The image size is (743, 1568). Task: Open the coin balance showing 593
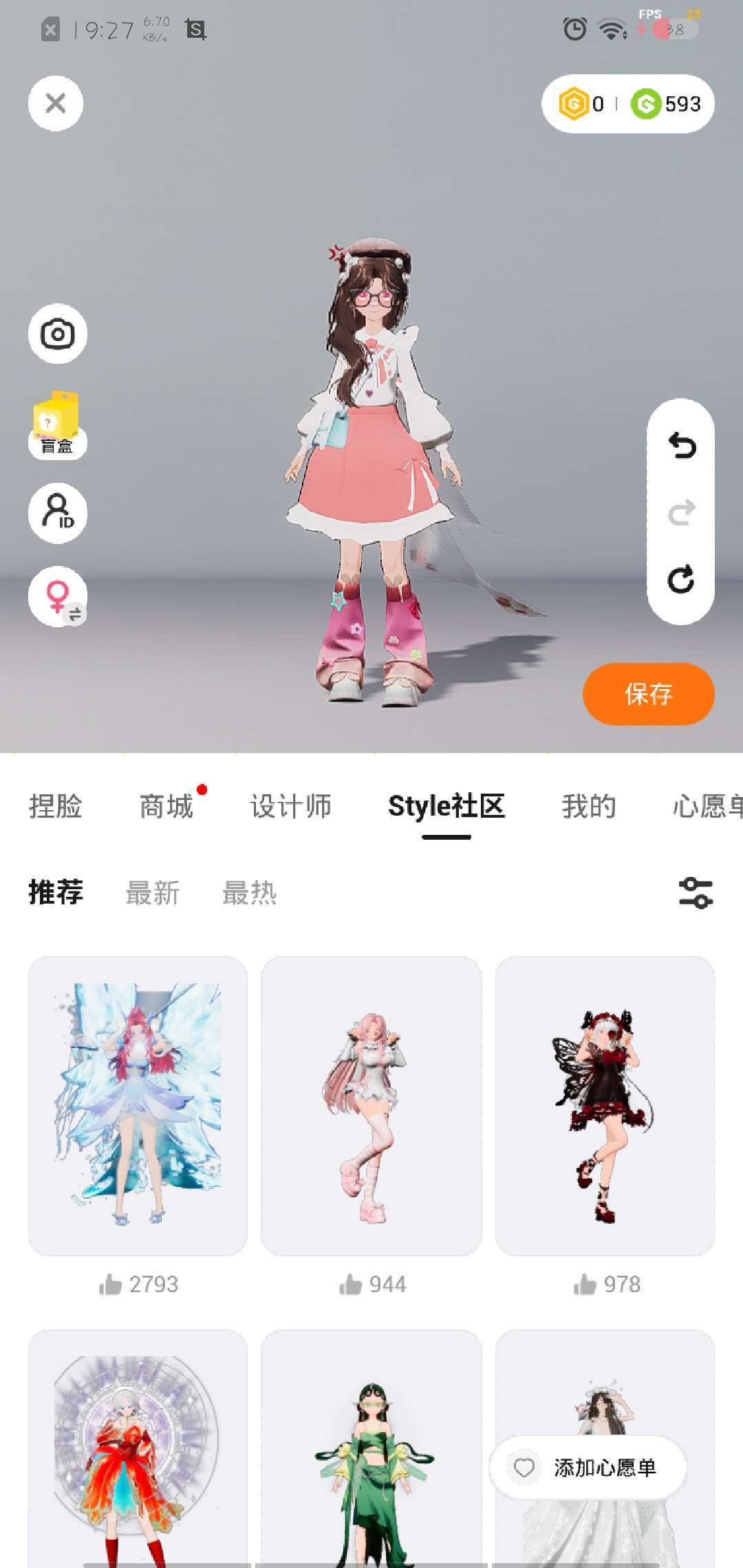(x=666, y=104)
